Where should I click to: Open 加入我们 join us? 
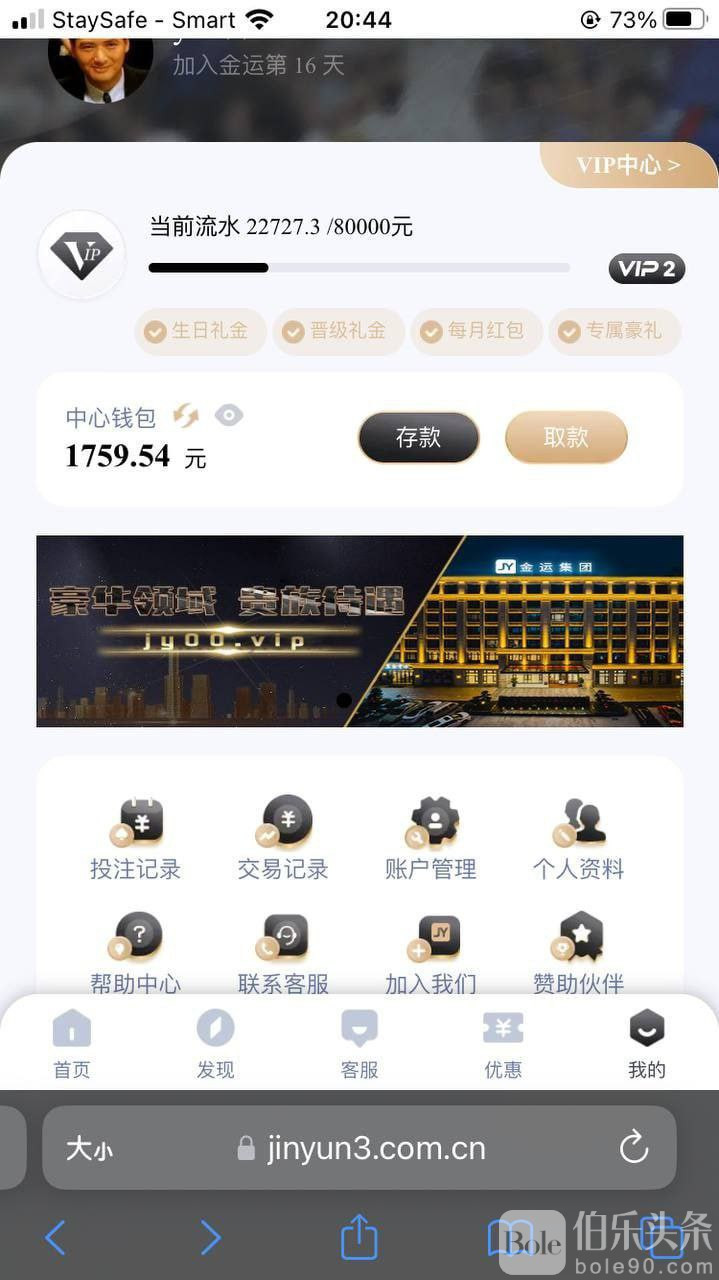tap(431, 952)
